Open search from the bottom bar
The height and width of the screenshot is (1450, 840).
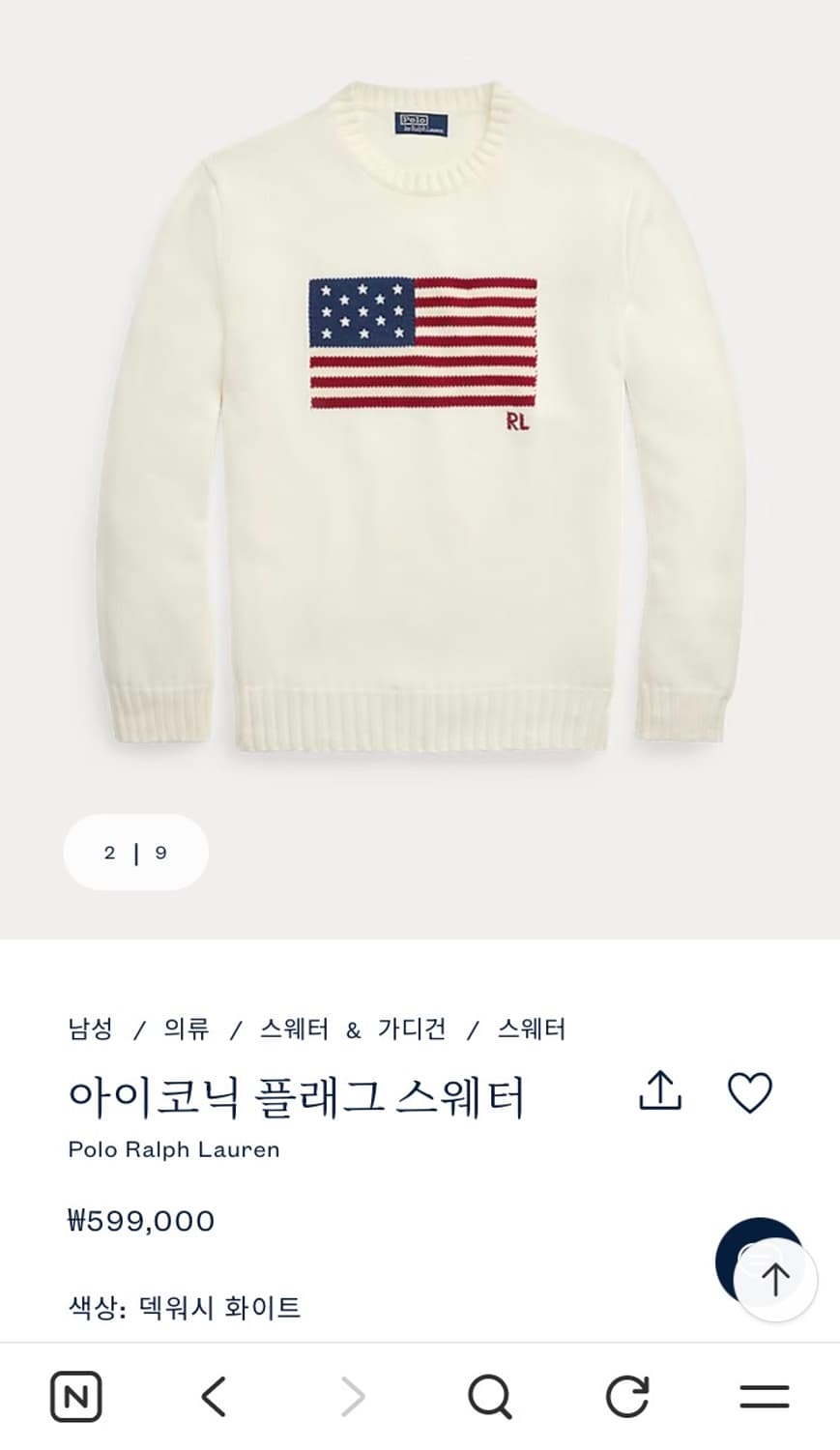pyautogui.click(x=493, y=1396)
